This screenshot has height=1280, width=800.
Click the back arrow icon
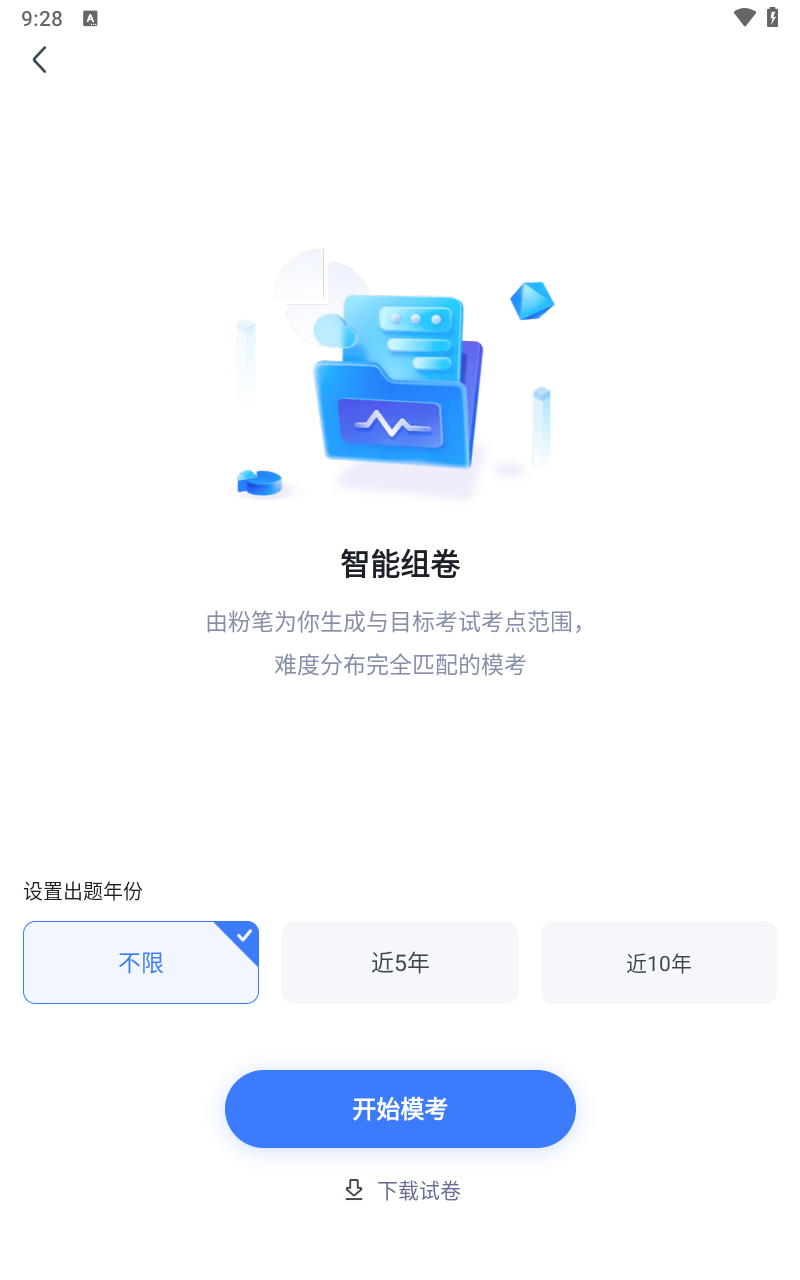pyautogui.click(x=40, y=59)
